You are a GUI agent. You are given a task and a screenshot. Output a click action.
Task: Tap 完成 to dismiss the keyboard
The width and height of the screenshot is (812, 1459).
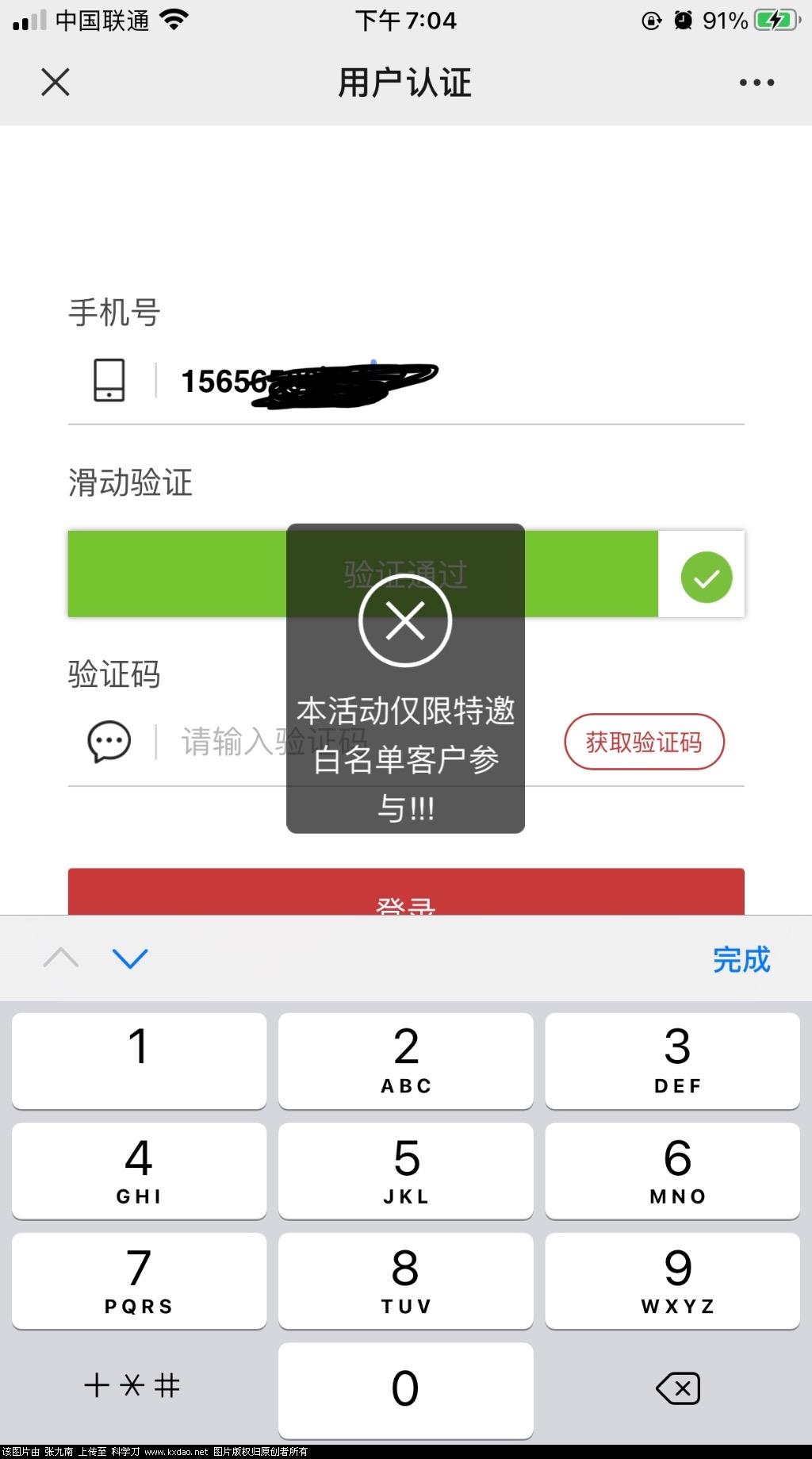(741, 959)
